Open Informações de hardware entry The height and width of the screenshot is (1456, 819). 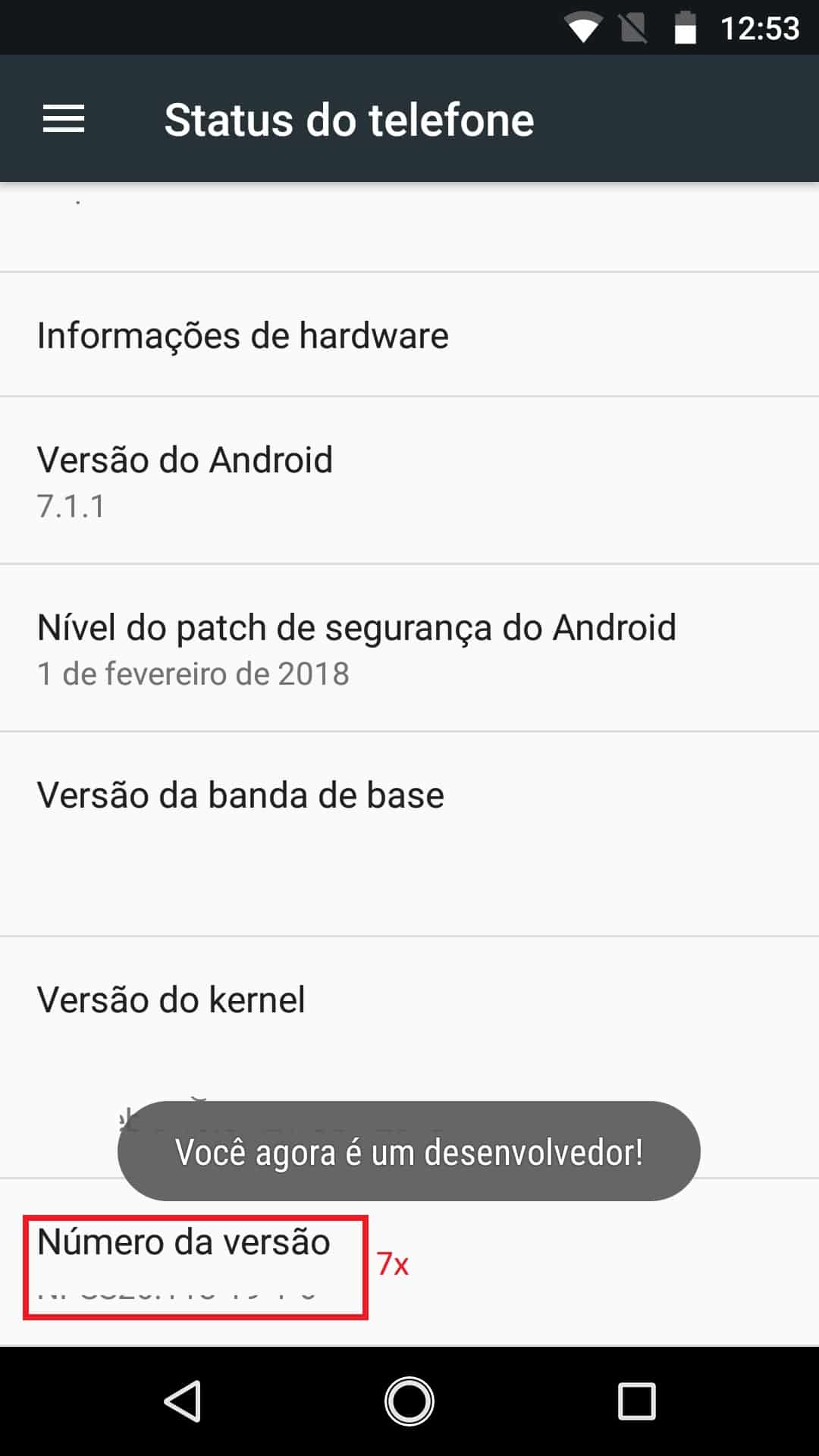[x=243, y=334]
